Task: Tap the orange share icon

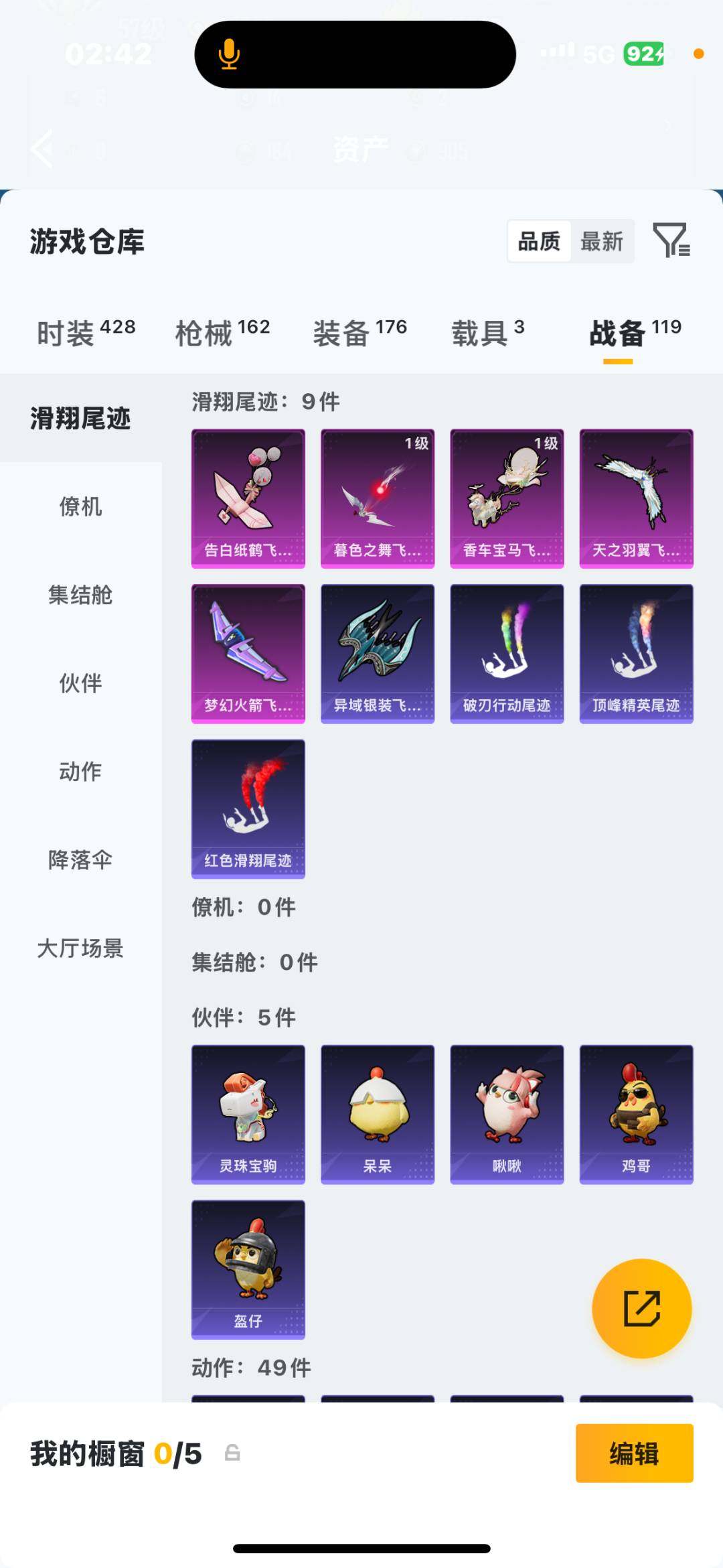Action: [x=641, y=1308]
